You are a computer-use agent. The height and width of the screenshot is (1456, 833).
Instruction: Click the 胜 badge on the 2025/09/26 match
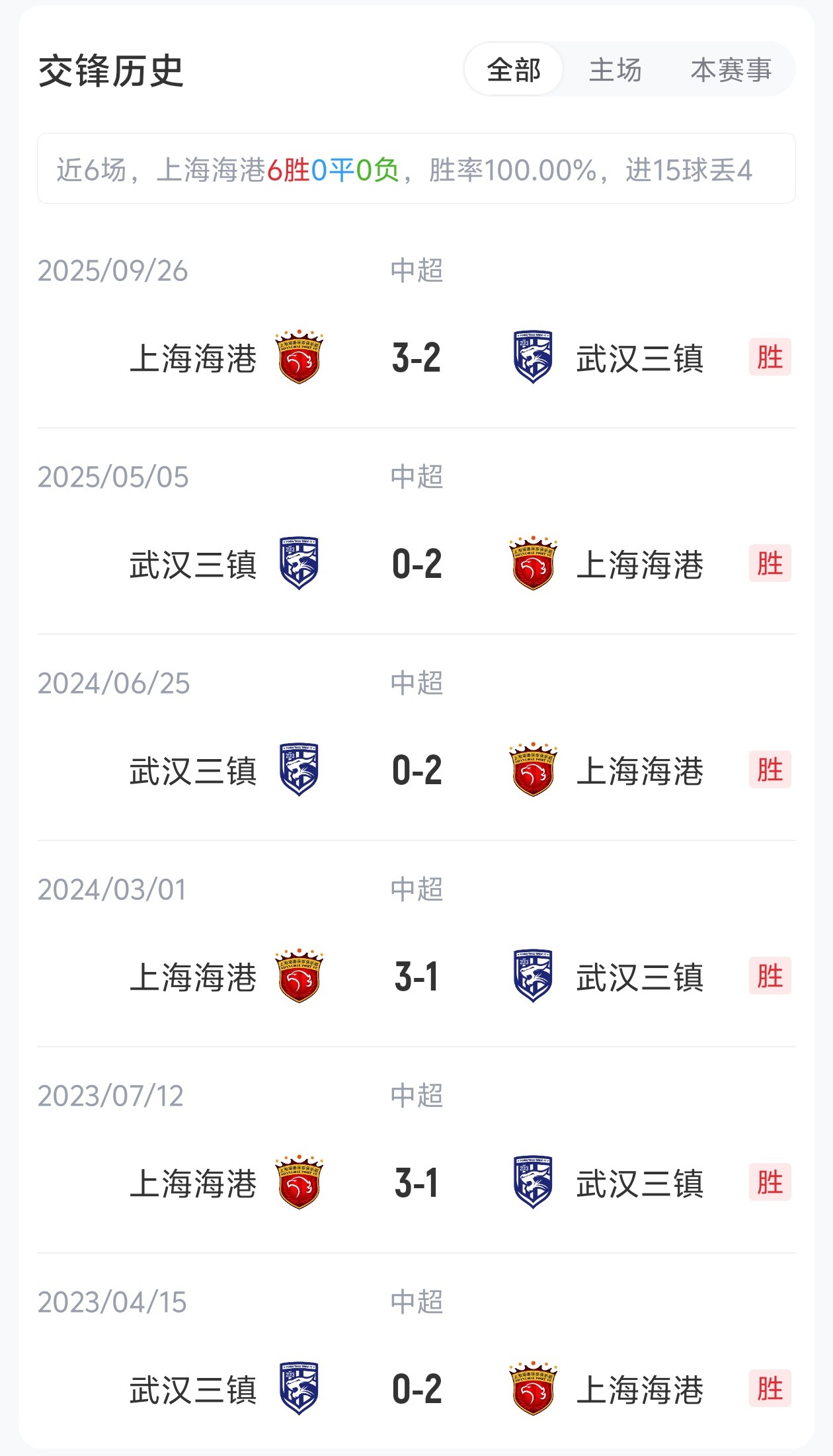771,358
